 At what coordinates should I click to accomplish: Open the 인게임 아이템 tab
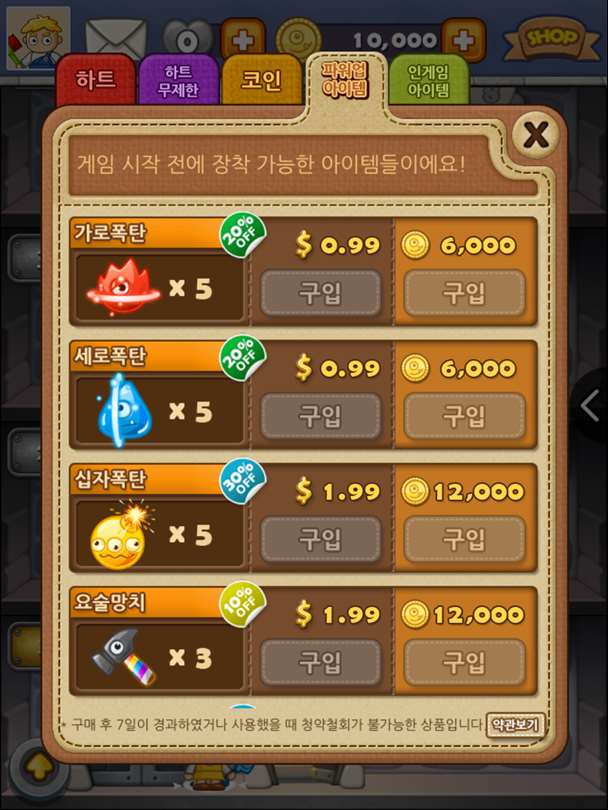(428, 80)
